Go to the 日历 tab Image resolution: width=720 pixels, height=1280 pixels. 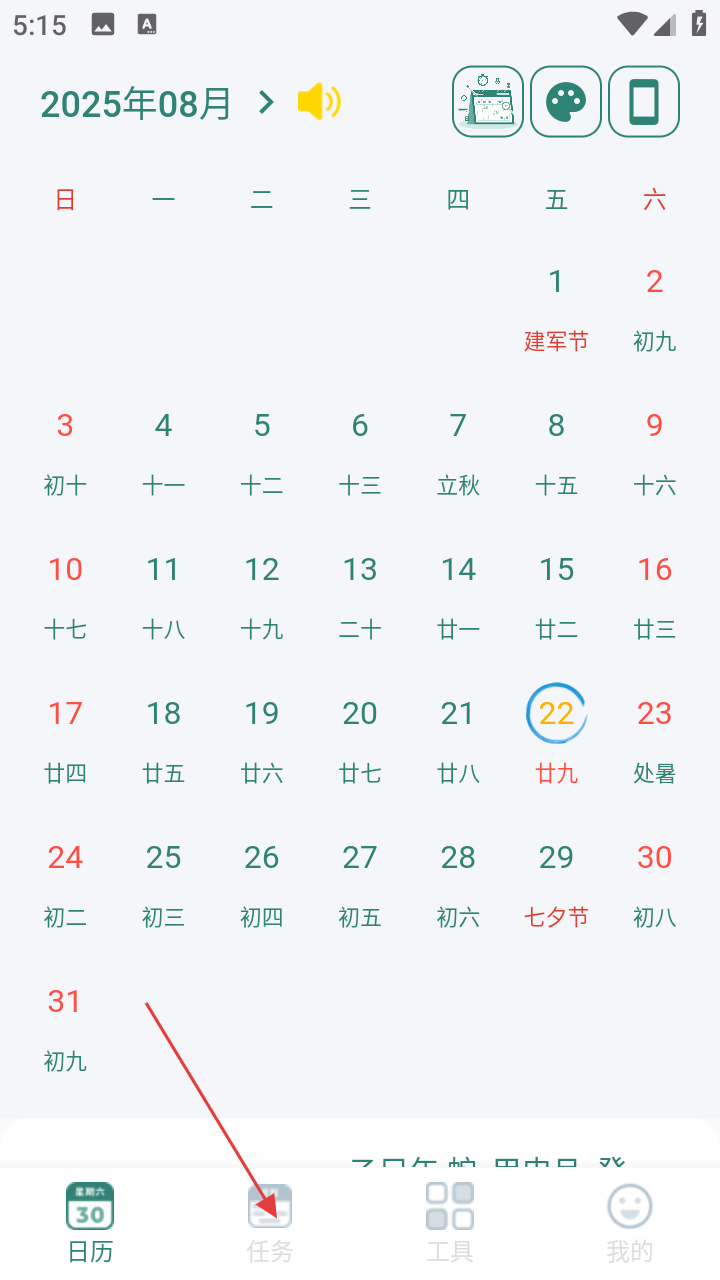(x=90, y=1221)
